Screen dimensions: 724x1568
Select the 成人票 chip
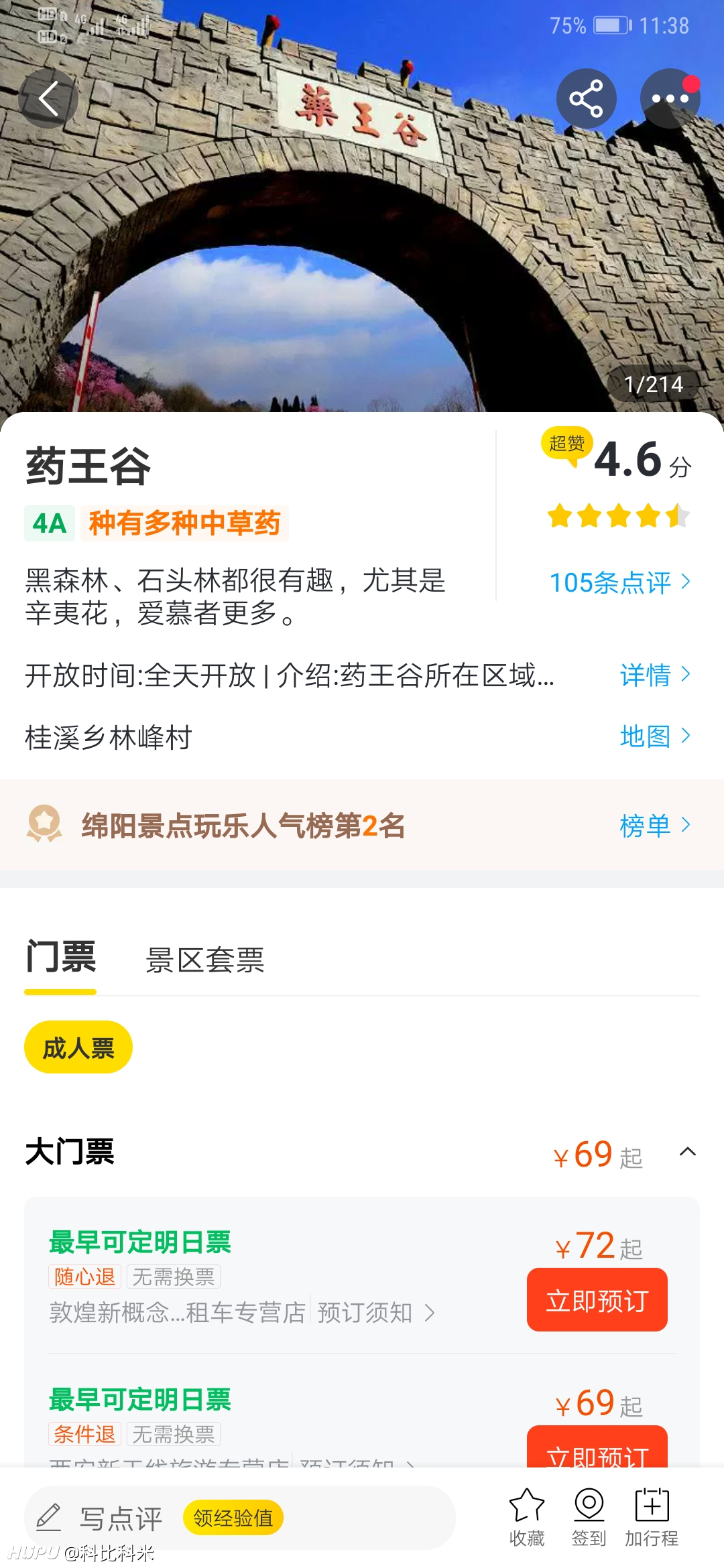coord(78,1047)
